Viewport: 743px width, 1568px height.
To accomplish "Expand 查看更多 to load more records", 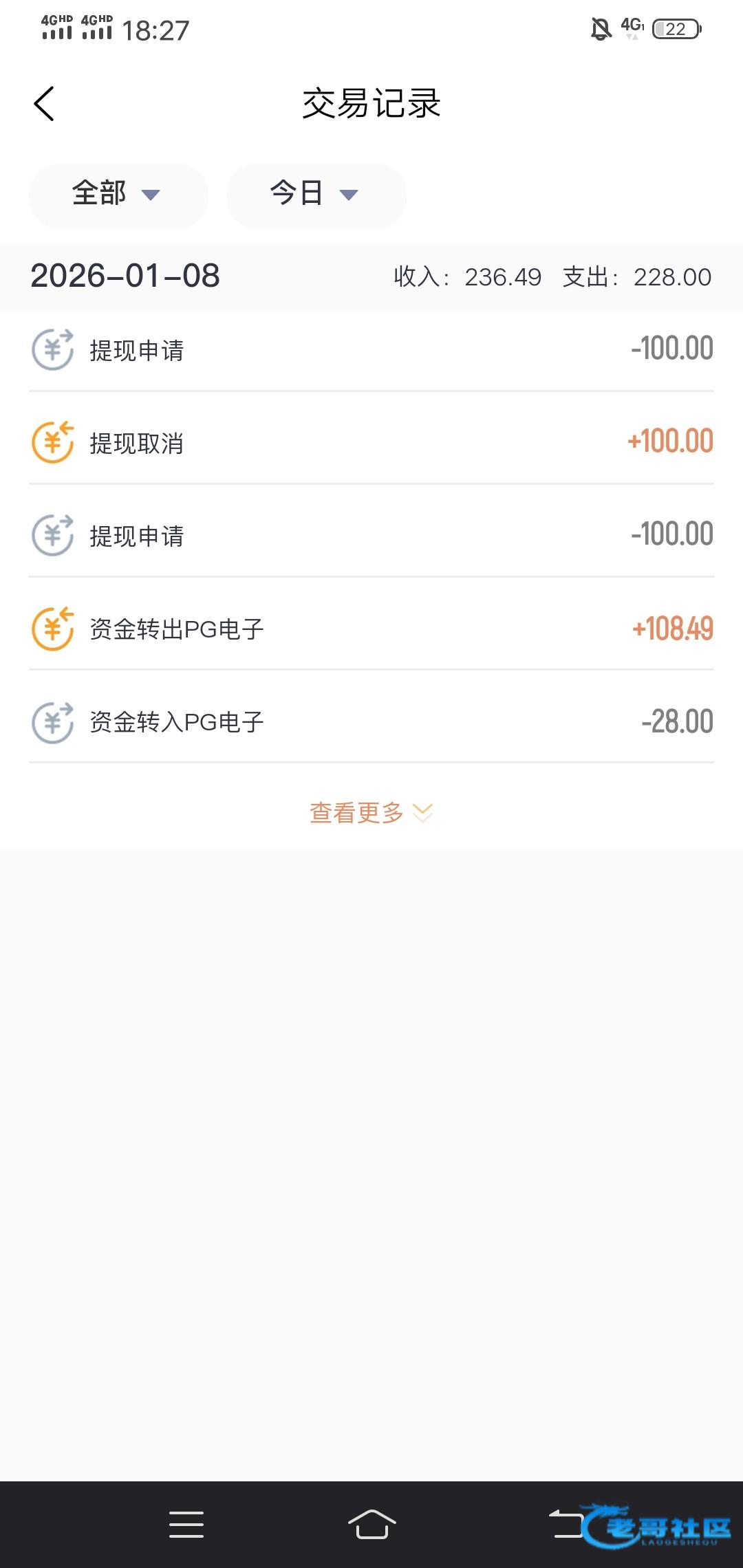I will pyautogui.click(x=371, y=813).
